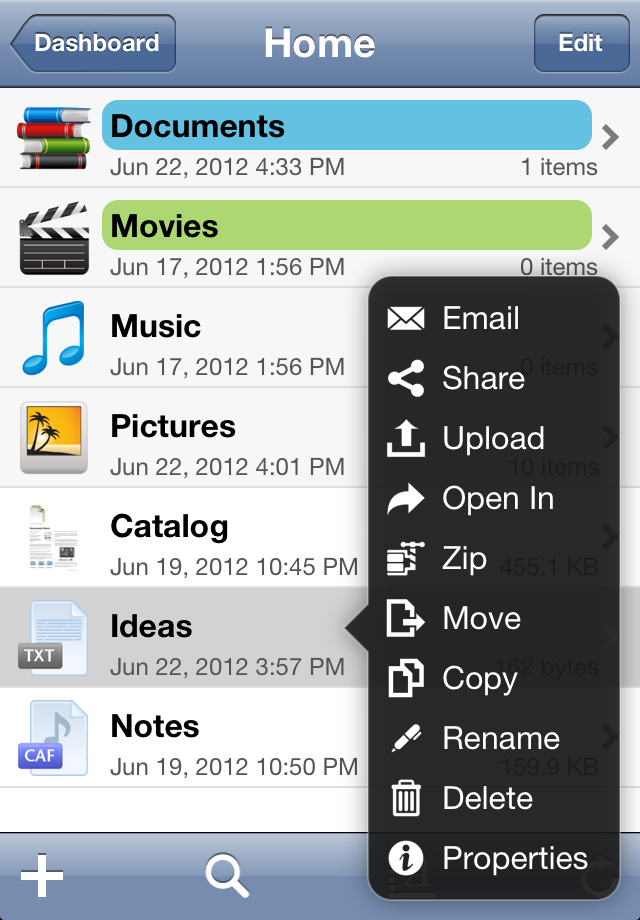This screenshot has width=640, height=920.
Task: Zip the Ideas file
Action: click(464, 559)
